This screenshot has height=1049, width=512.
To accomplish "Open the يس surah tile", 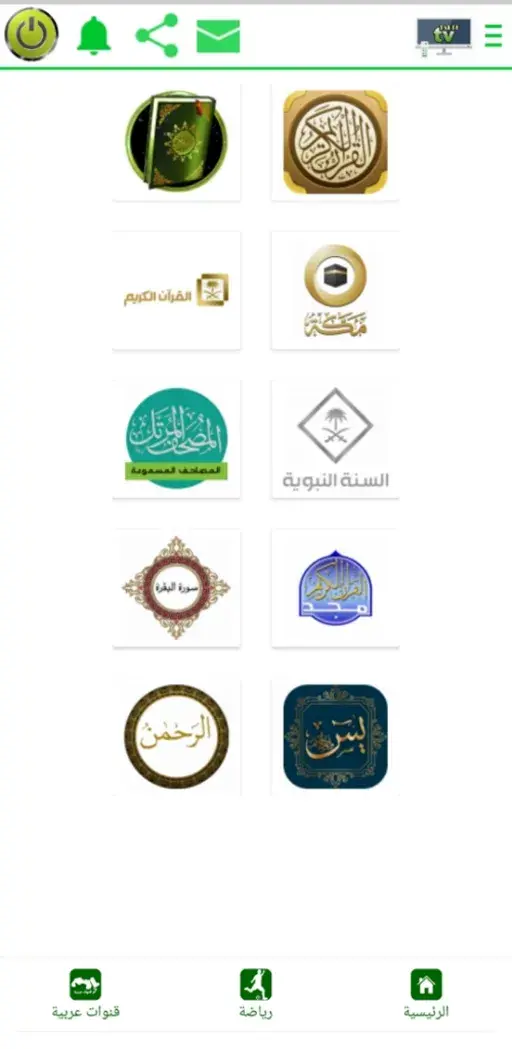I will tap(335, 736).
